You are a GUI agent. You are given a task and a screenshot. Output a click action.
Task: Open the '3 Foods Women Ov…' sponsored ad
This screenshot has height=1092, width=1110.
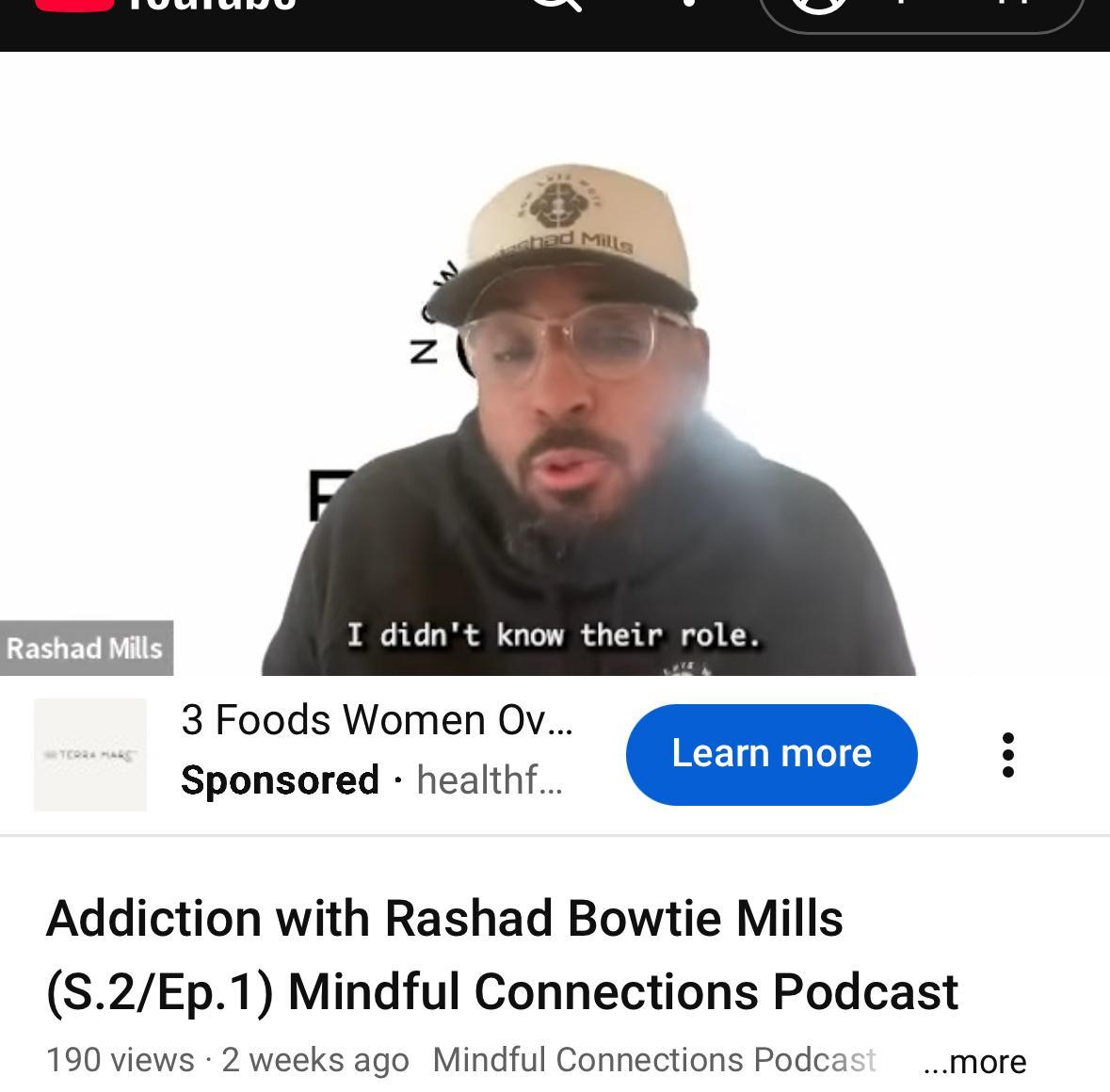(377, 721)
